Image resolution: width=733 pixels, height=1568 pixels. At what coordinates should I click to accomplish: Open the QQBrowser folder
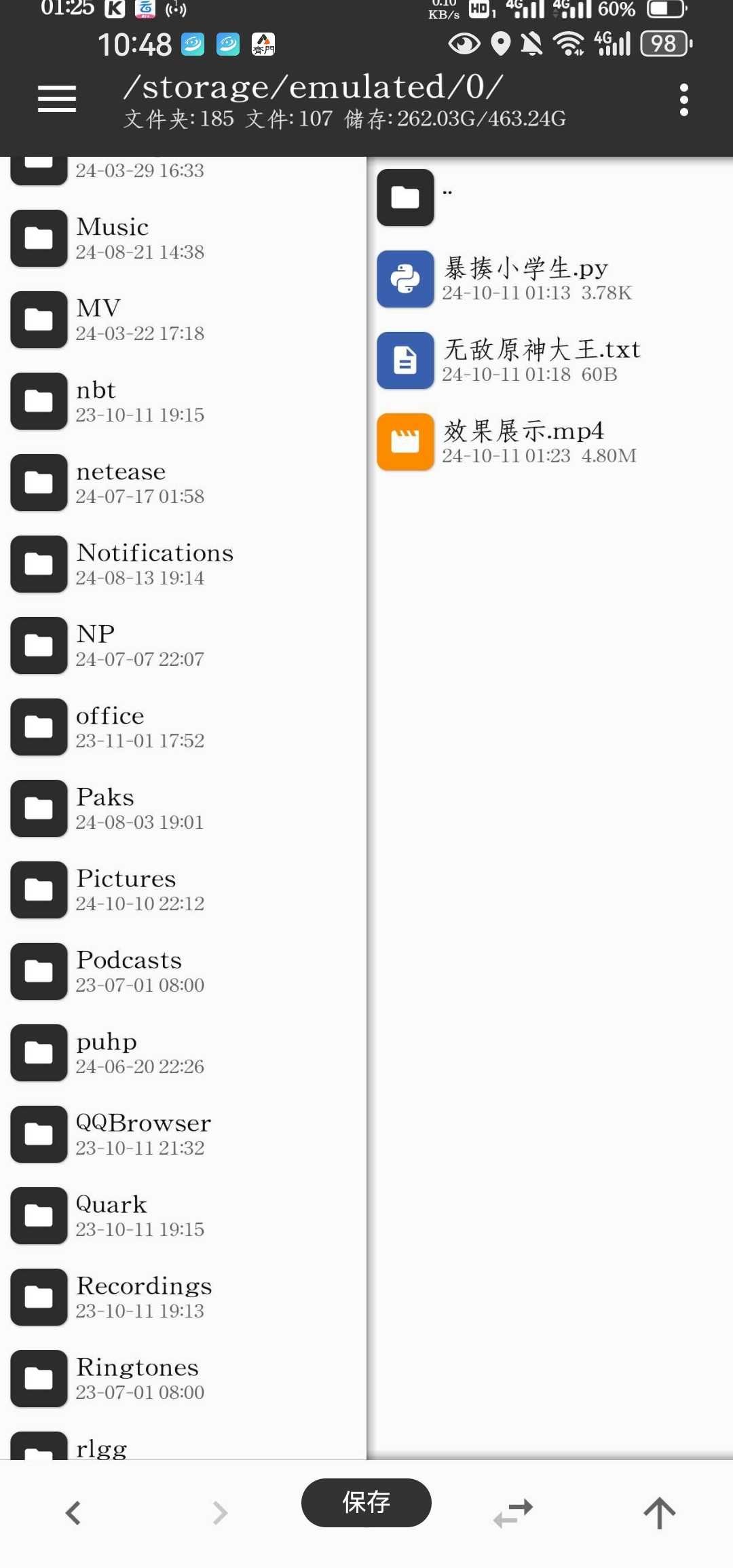tap(183, 1134)
